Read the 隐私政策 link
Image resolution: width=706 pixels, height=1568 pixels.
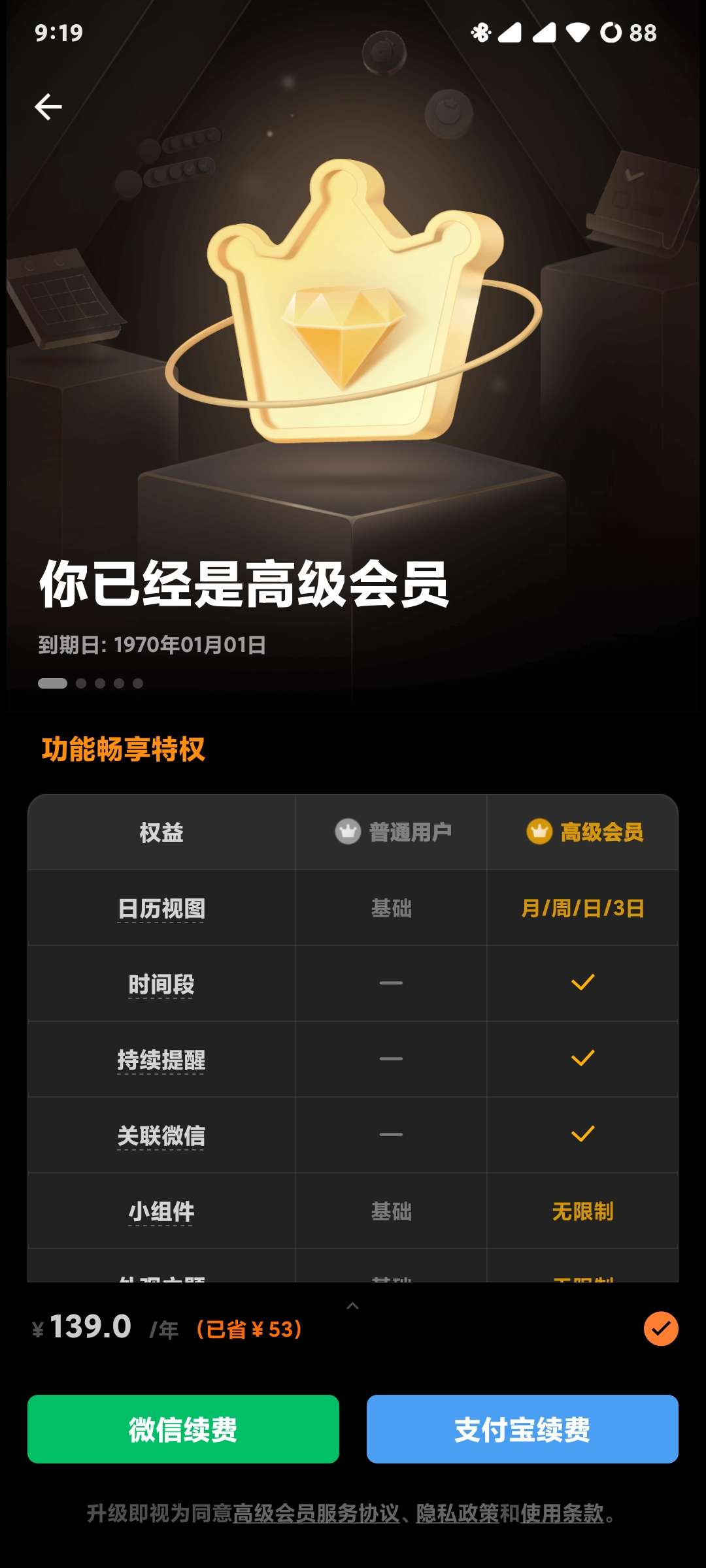[x=458, y=1513]
